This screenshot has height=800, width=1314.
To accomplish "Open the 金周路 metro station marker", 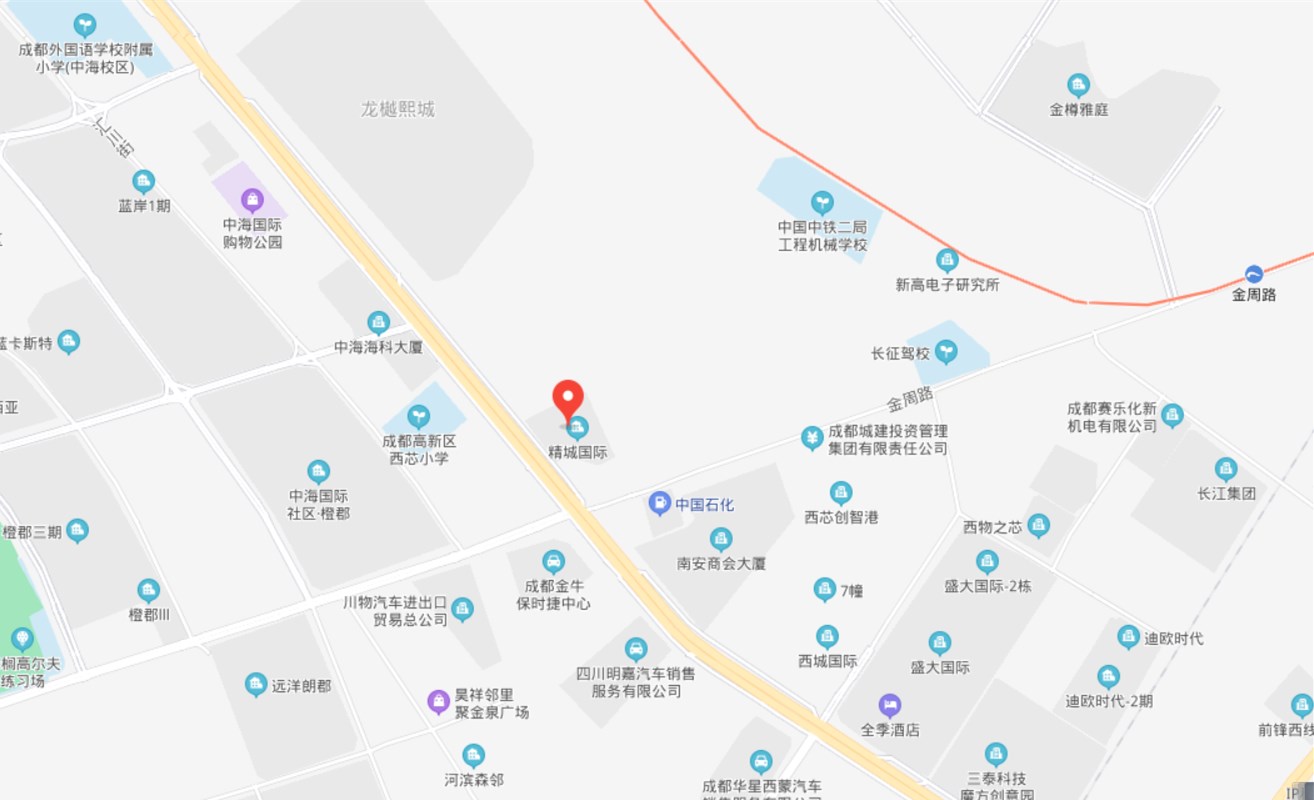I will [x=1253, y=274].
